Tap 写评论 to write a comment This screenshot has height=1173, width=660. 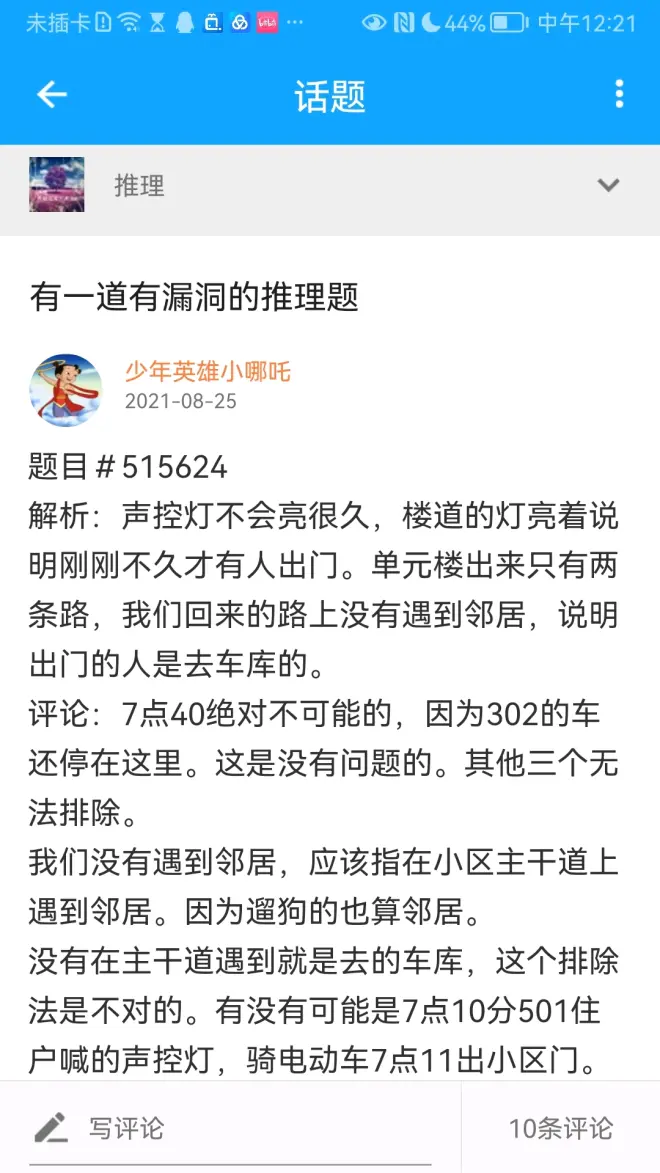click(125, 1129)
